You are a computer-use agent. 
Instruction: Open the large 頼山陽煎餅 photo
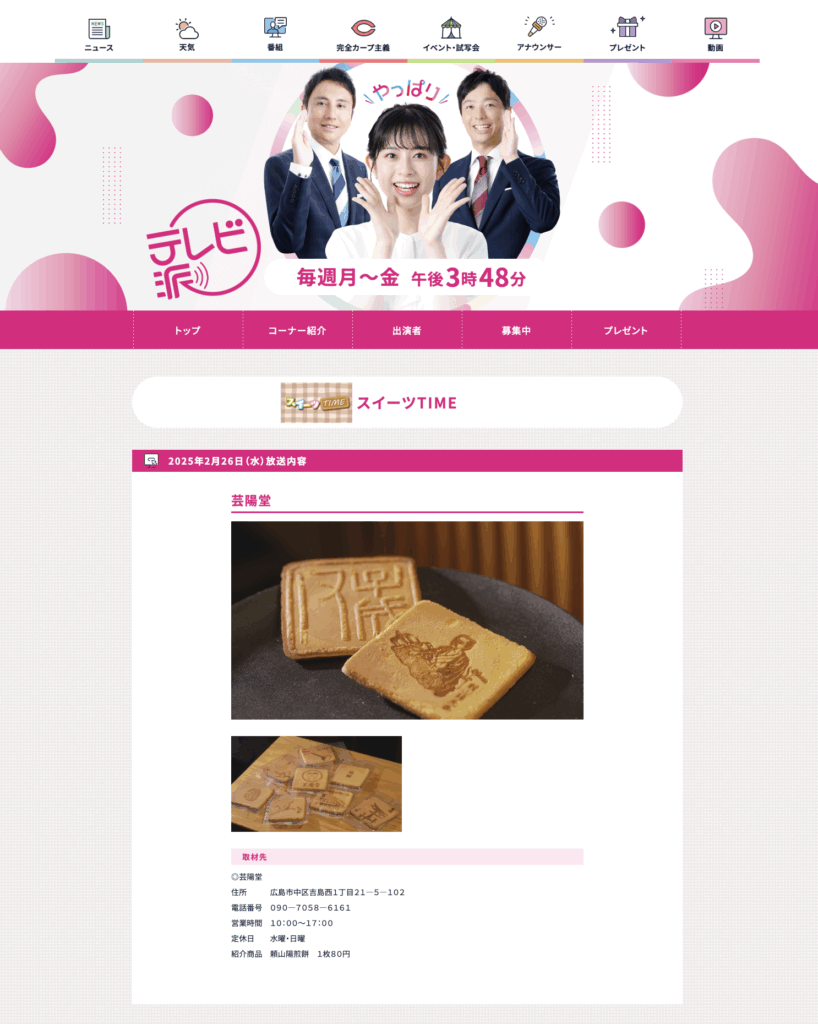(407, 620)
